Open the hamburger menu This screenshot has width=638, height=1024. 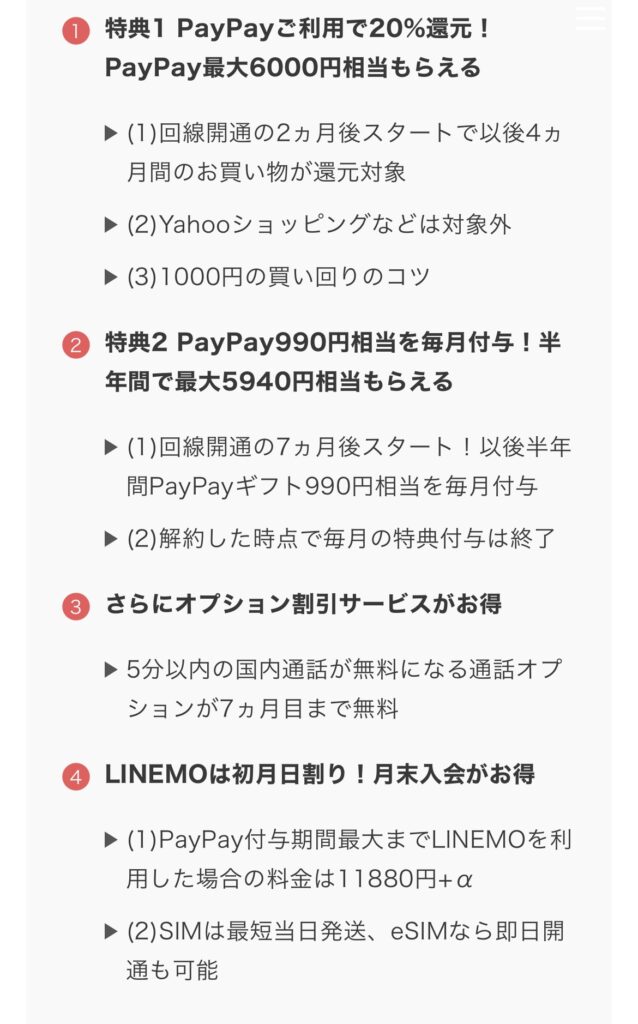point(591,18)
